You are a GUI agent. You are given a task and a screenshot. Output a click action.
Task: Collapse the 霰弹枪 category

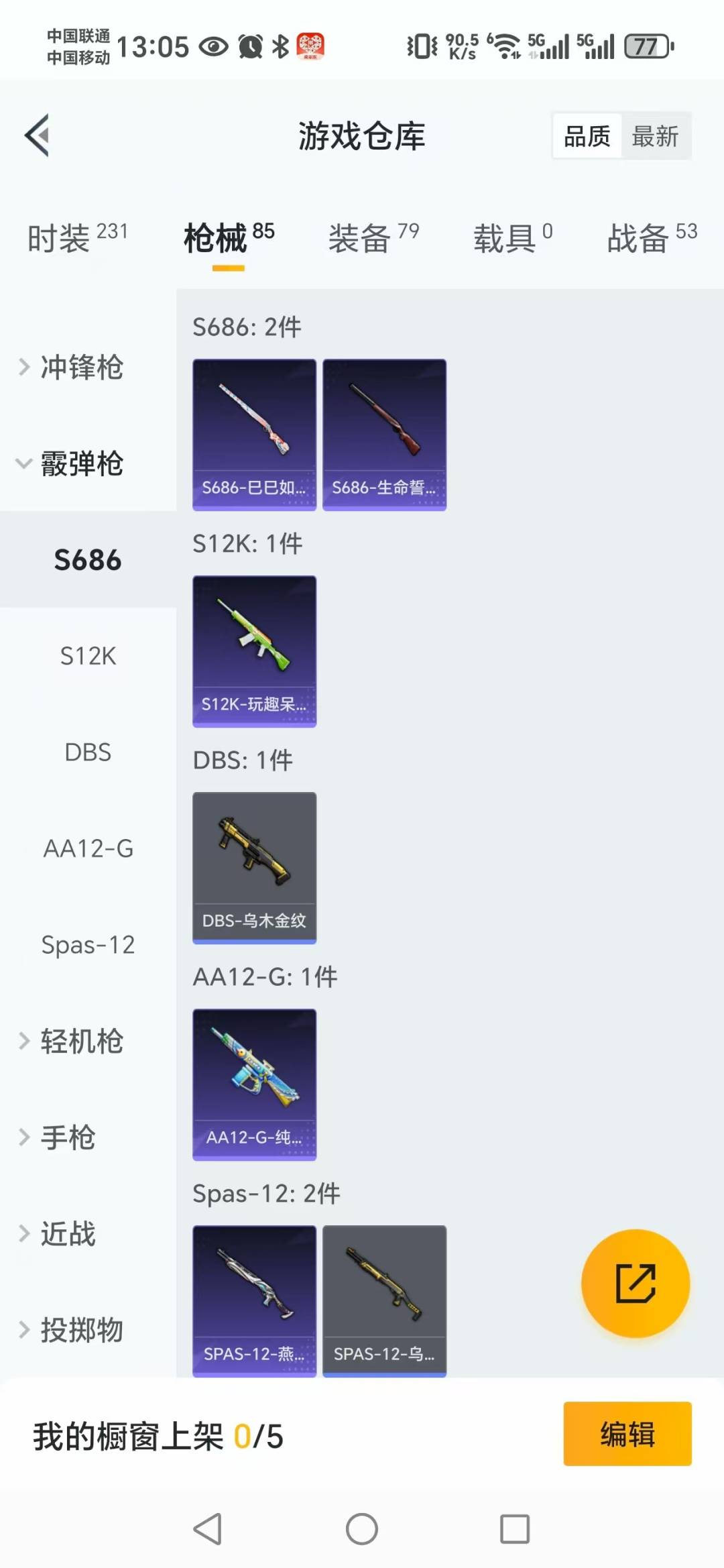80,463
